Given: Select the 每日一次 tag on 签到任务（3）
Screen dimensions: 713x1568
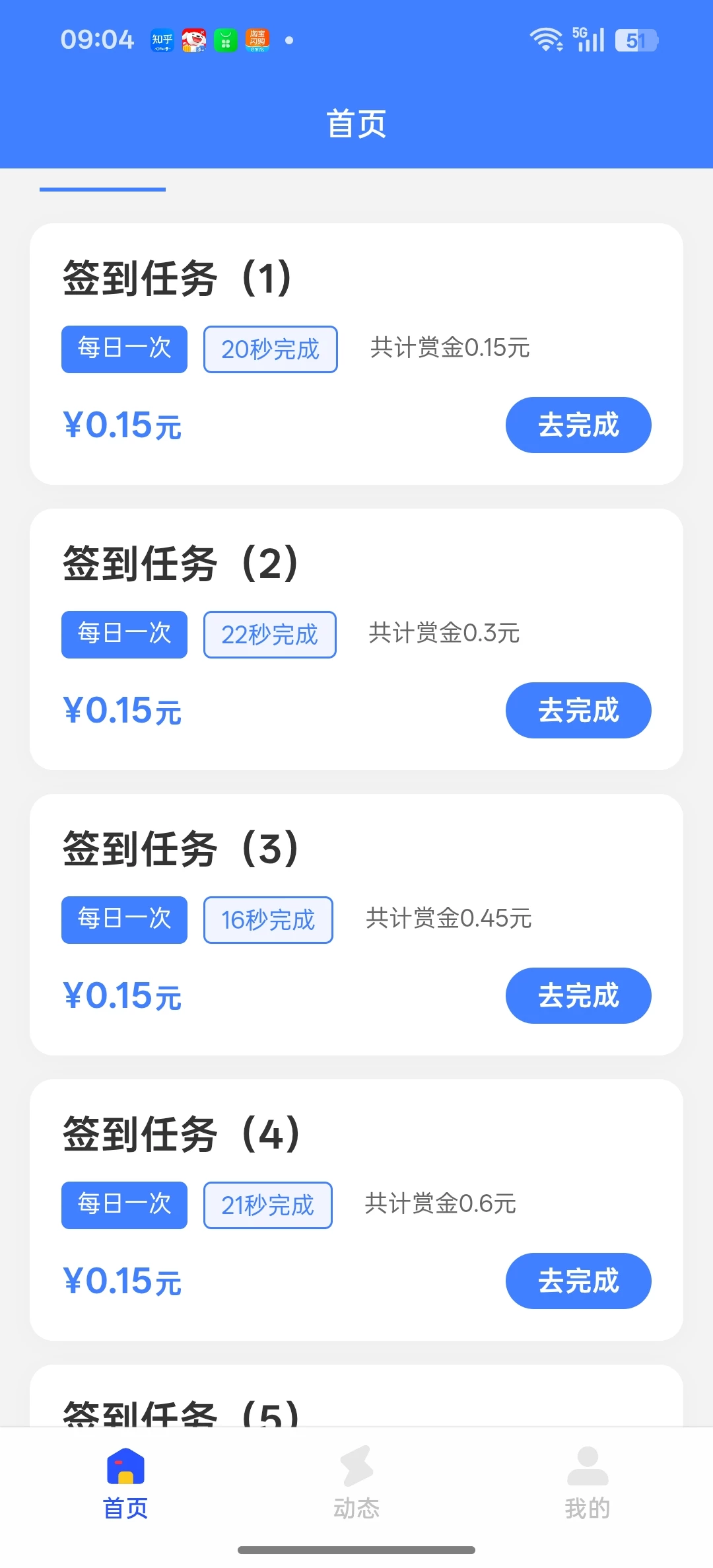Looking at the screenshot, I should (123, 919).
